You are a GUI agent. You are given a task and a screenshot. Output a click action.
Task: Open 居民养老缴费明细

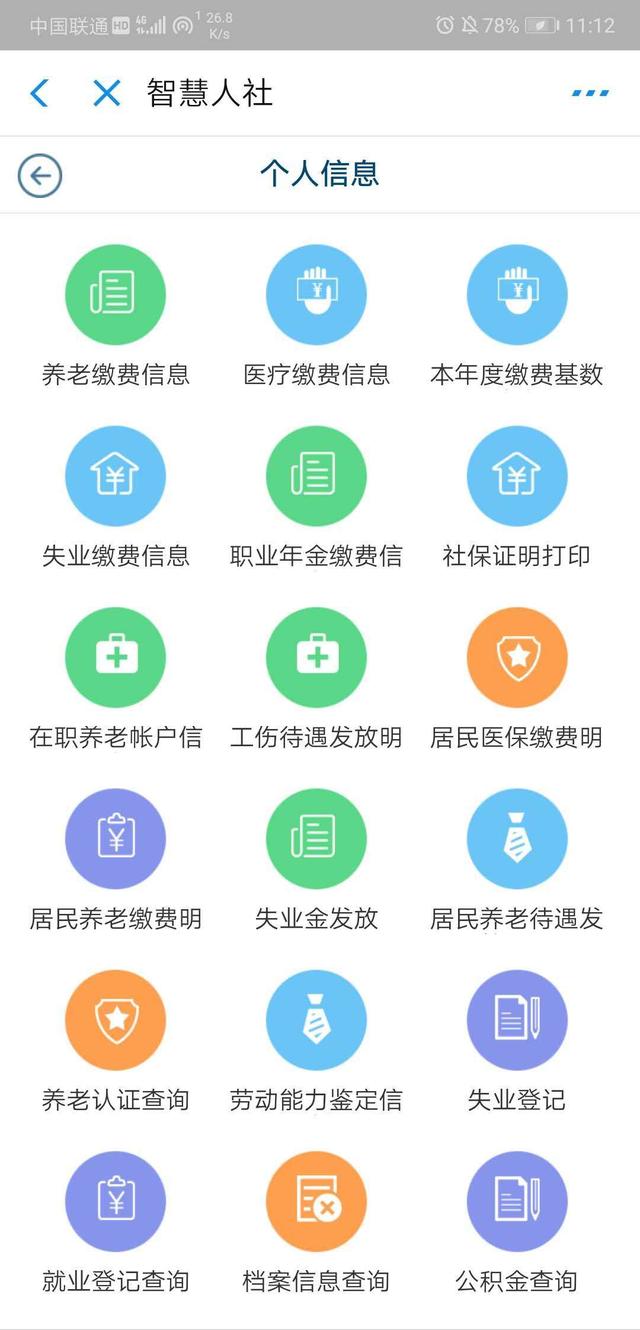point(115,839)
